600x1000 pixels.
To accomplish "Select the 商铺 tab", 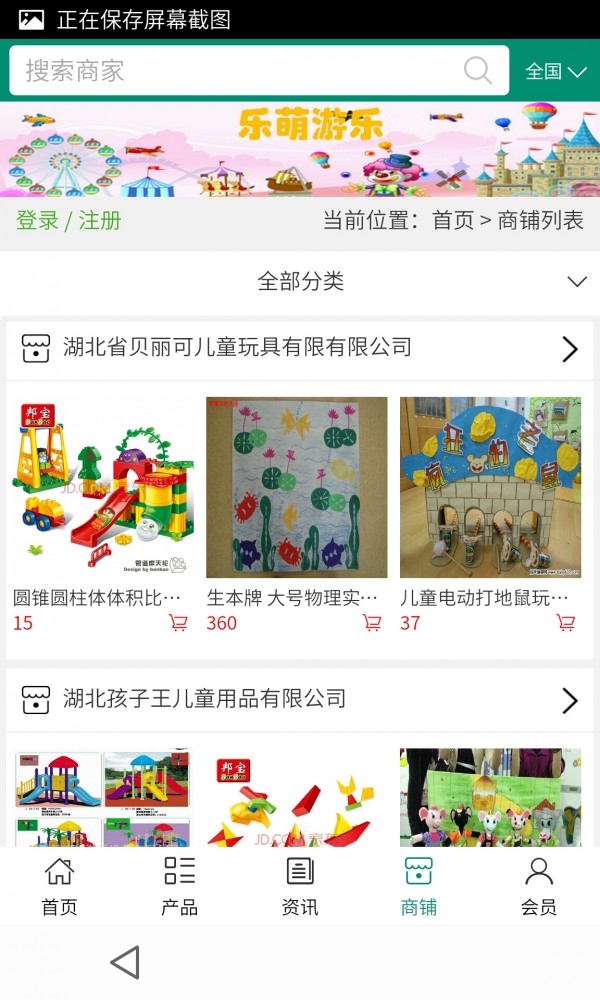I will tap(419, 886).
